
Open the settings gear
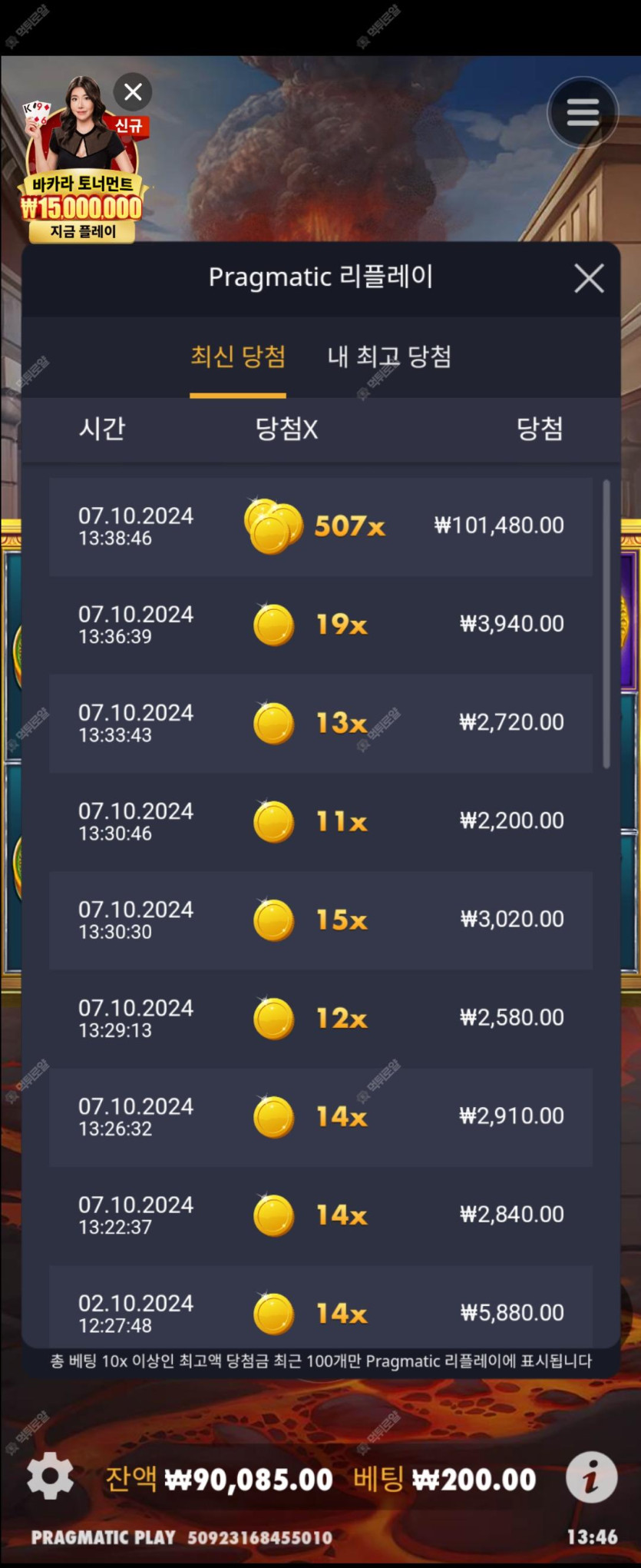pos(51,1476)
